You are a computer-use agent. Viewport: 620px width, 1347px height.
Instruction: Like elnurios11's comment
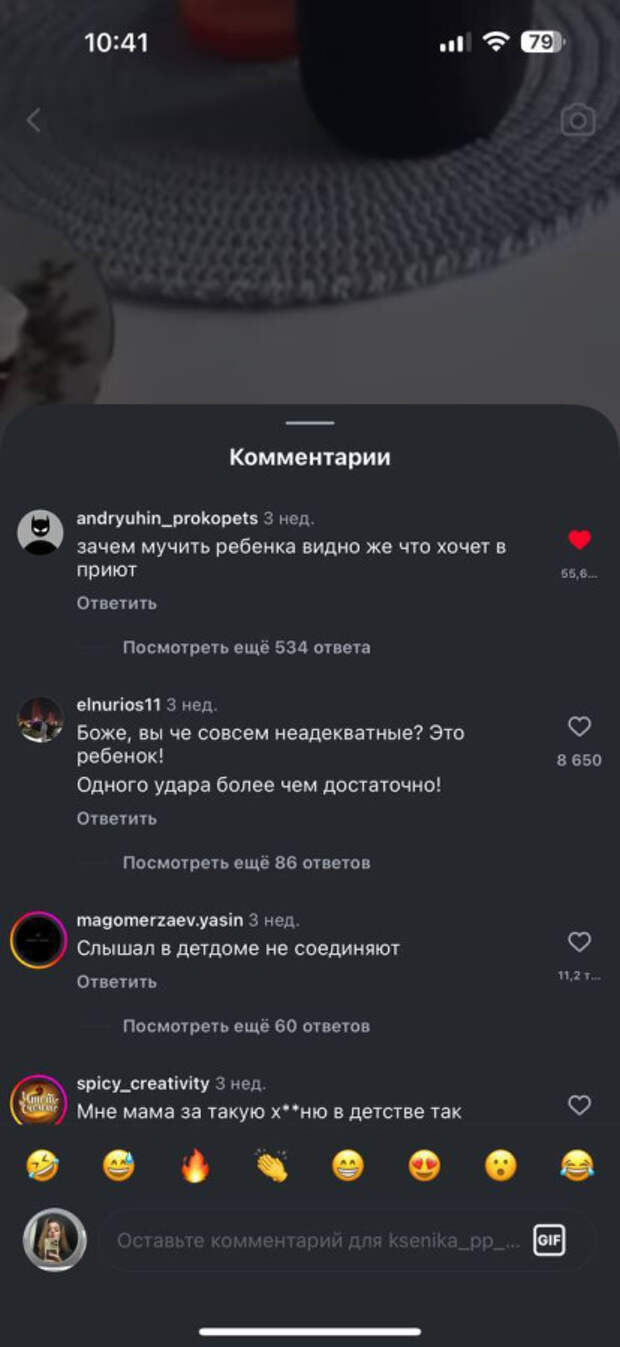click(x=579, y=727)
